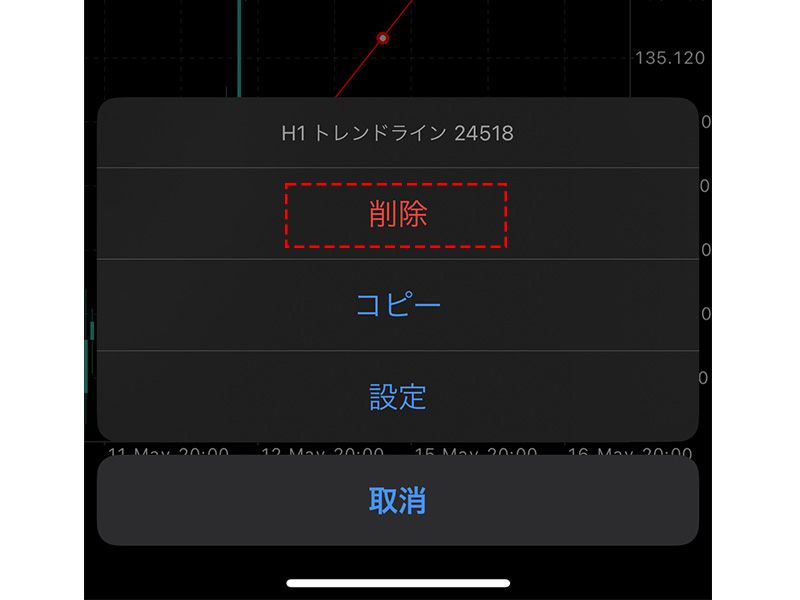800x600 pixels.
Task: Select 削除 to delete the trendline
Action: (397, 215)
